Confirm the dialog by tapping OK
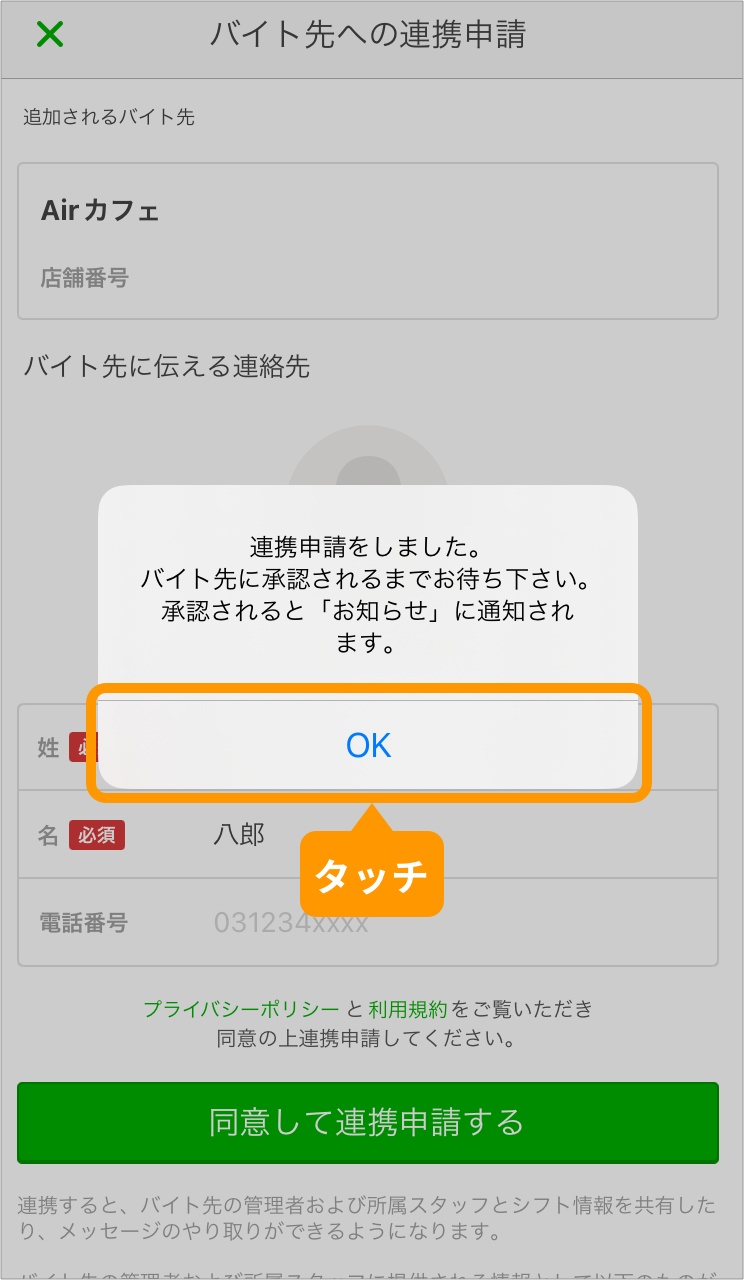744x1280 pixels. click(368, 745)
